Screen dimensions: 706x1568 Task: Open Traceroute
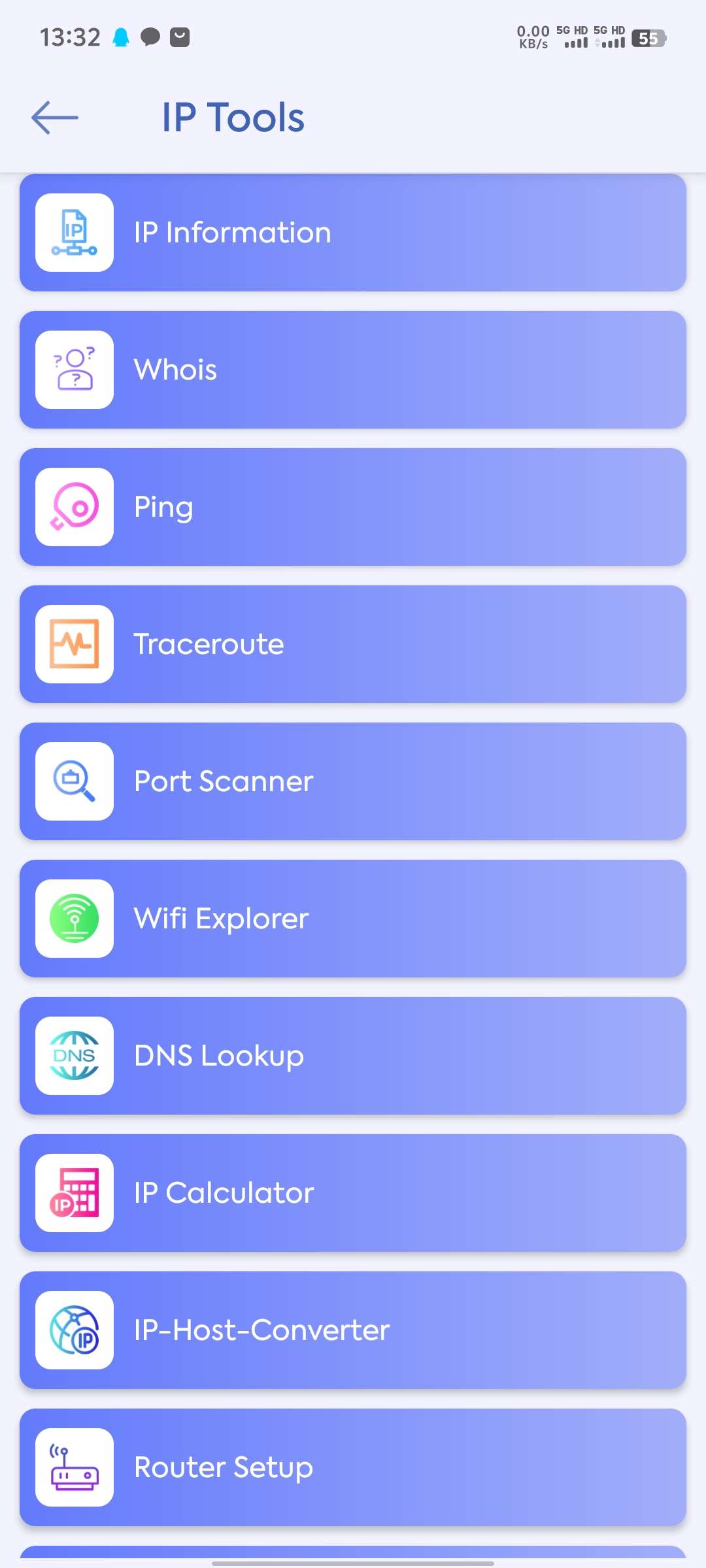pos(353,644)
